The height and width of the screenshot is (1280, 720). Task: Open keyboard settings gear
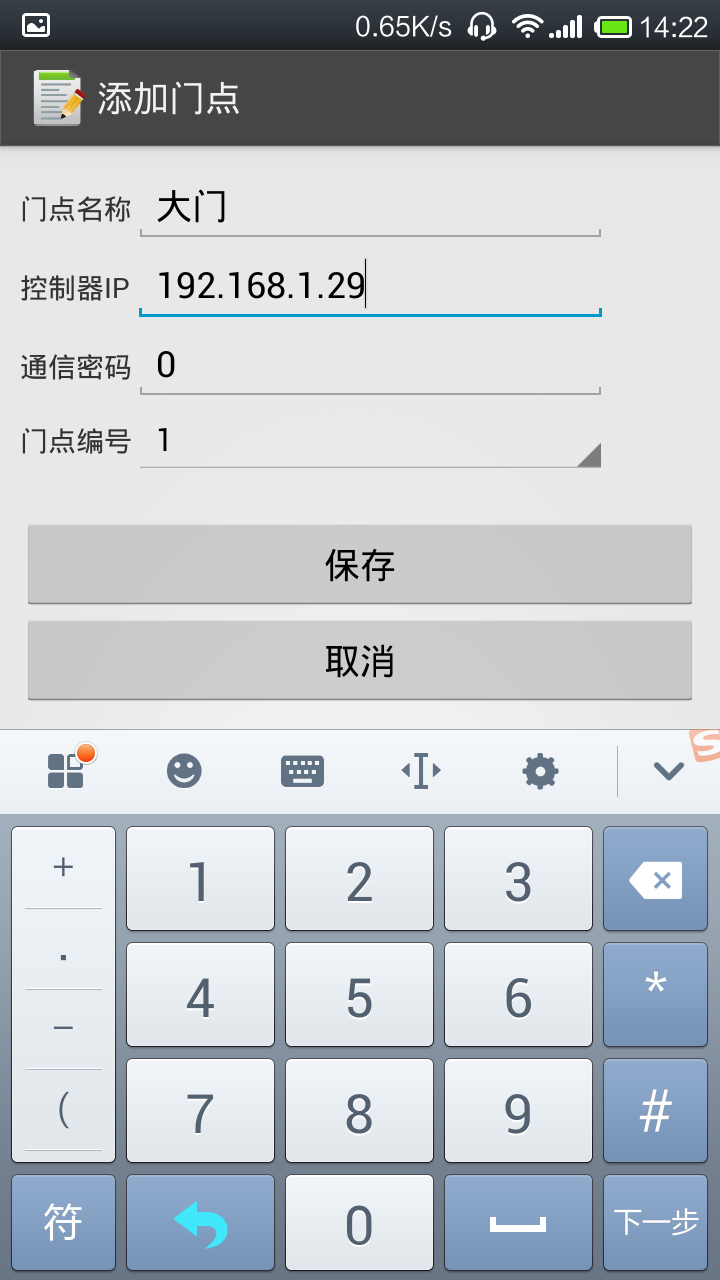[540, 771]
